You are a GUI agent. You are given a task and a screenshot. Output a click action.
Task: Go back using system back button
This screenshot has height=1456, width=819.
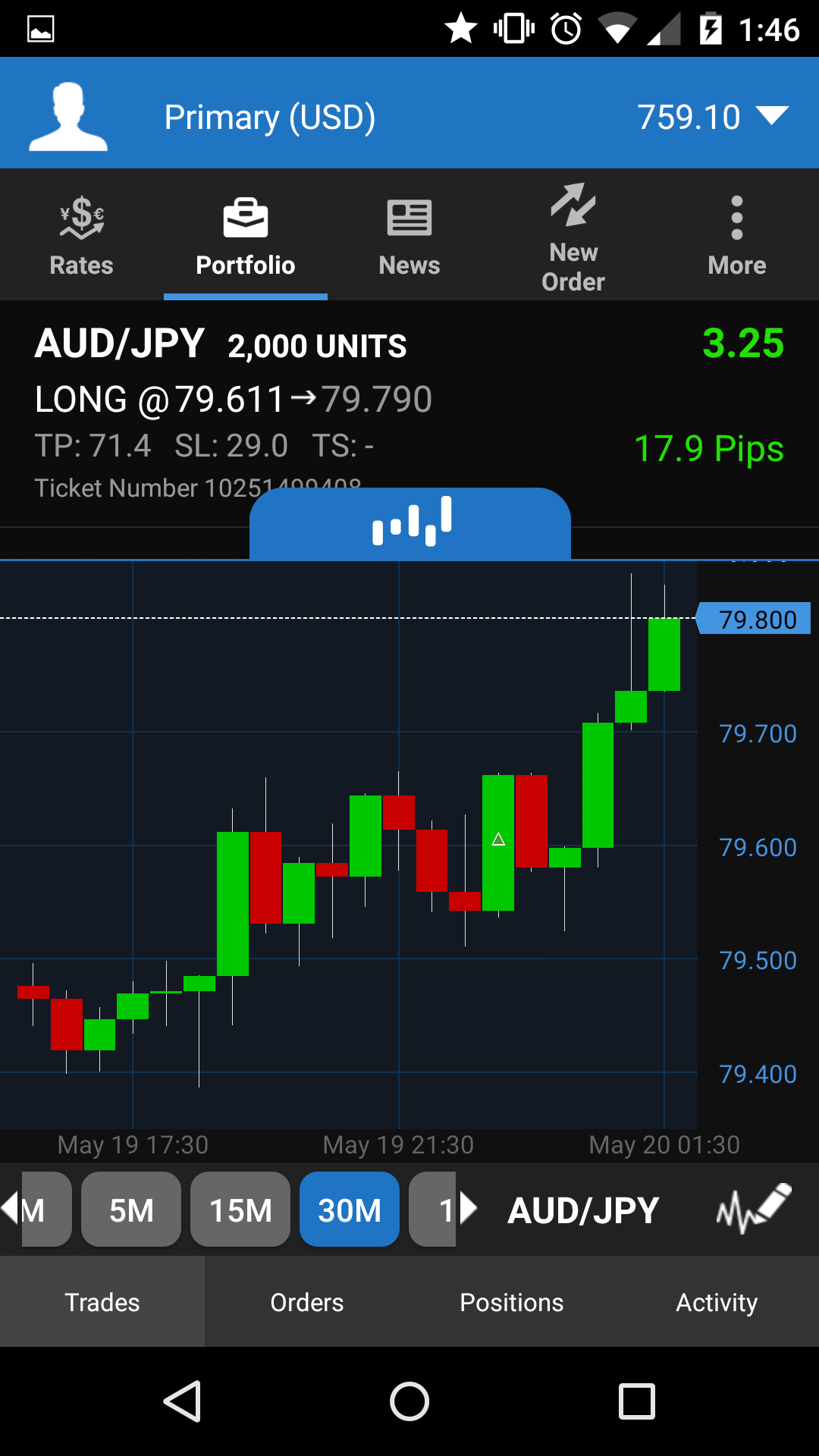tap(182, 1401)
